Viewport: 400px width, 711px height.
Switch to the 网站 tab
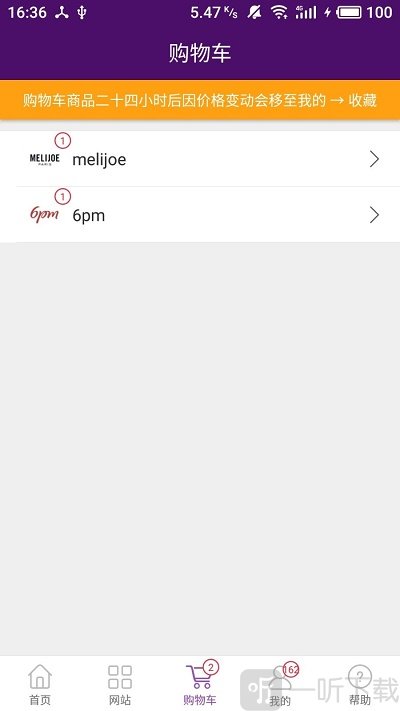120,684
